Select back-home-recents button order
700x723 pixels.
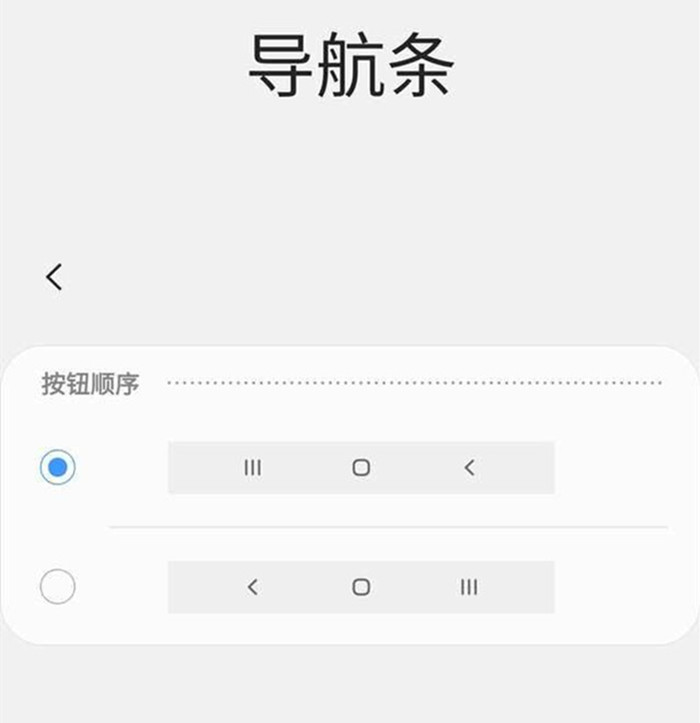[x=58, y=586]
